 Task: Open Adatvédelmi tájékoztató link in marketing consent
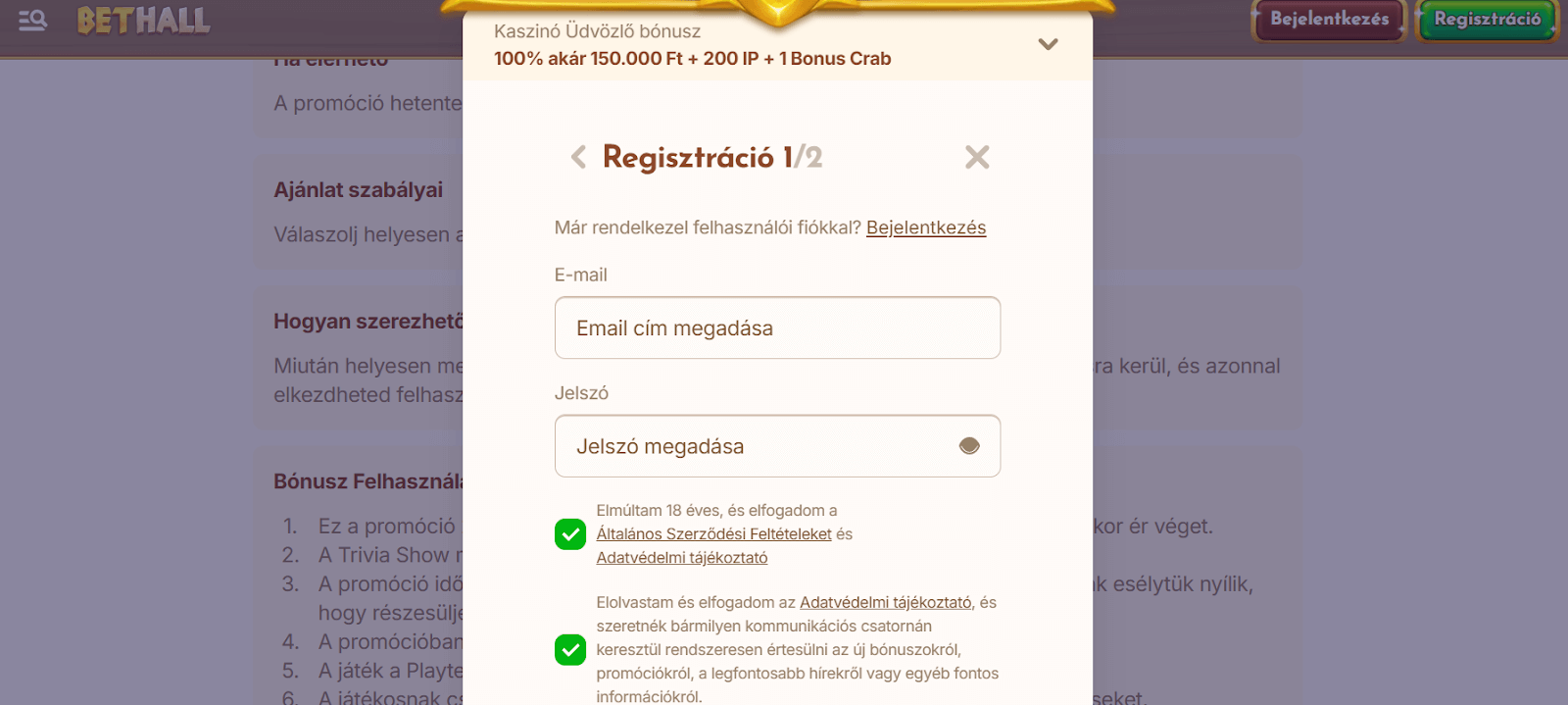885,603
